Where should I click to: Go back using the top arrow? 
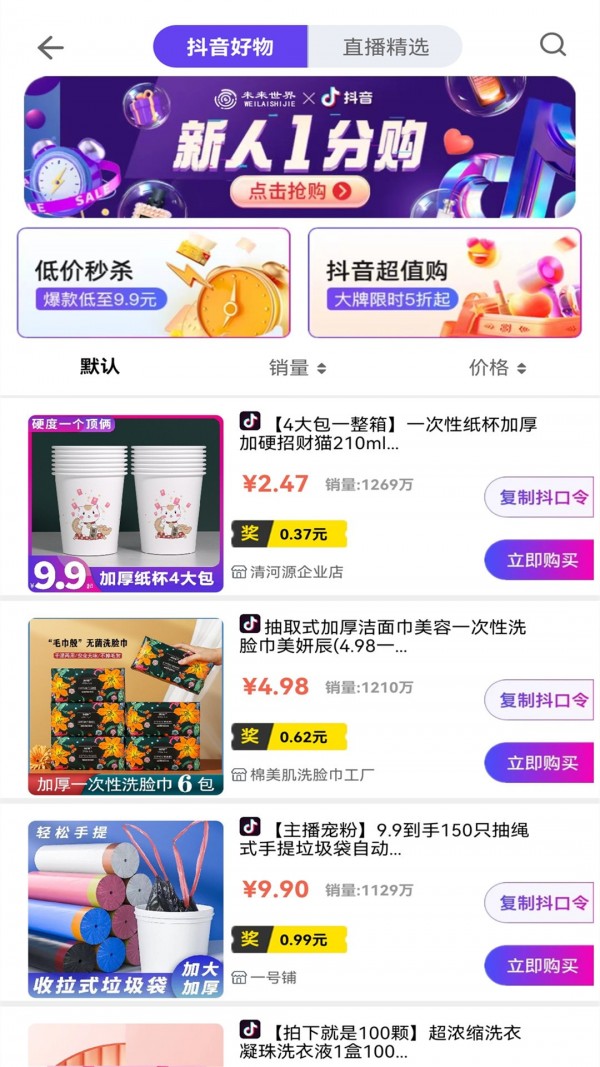tap(50, 47)
